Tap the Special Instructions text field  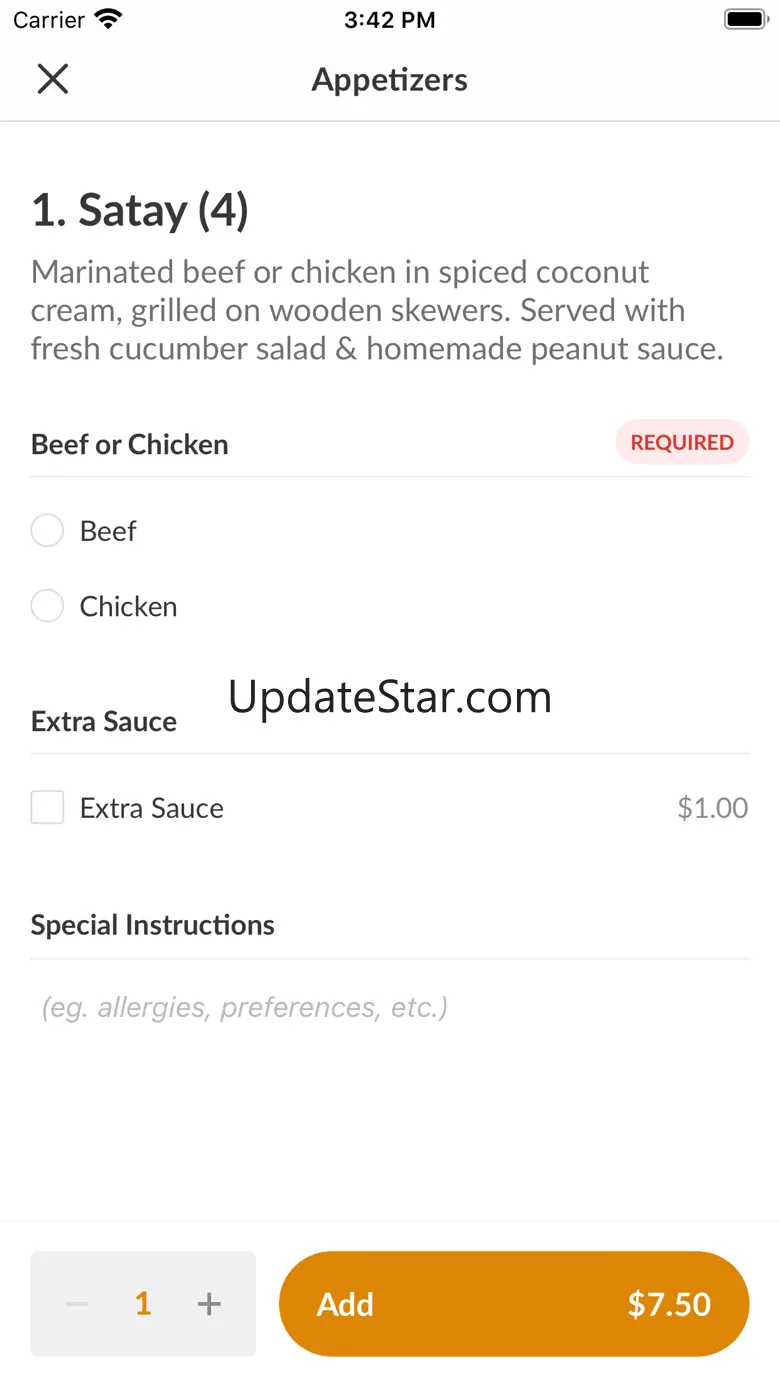click(x=390, y=1007)
